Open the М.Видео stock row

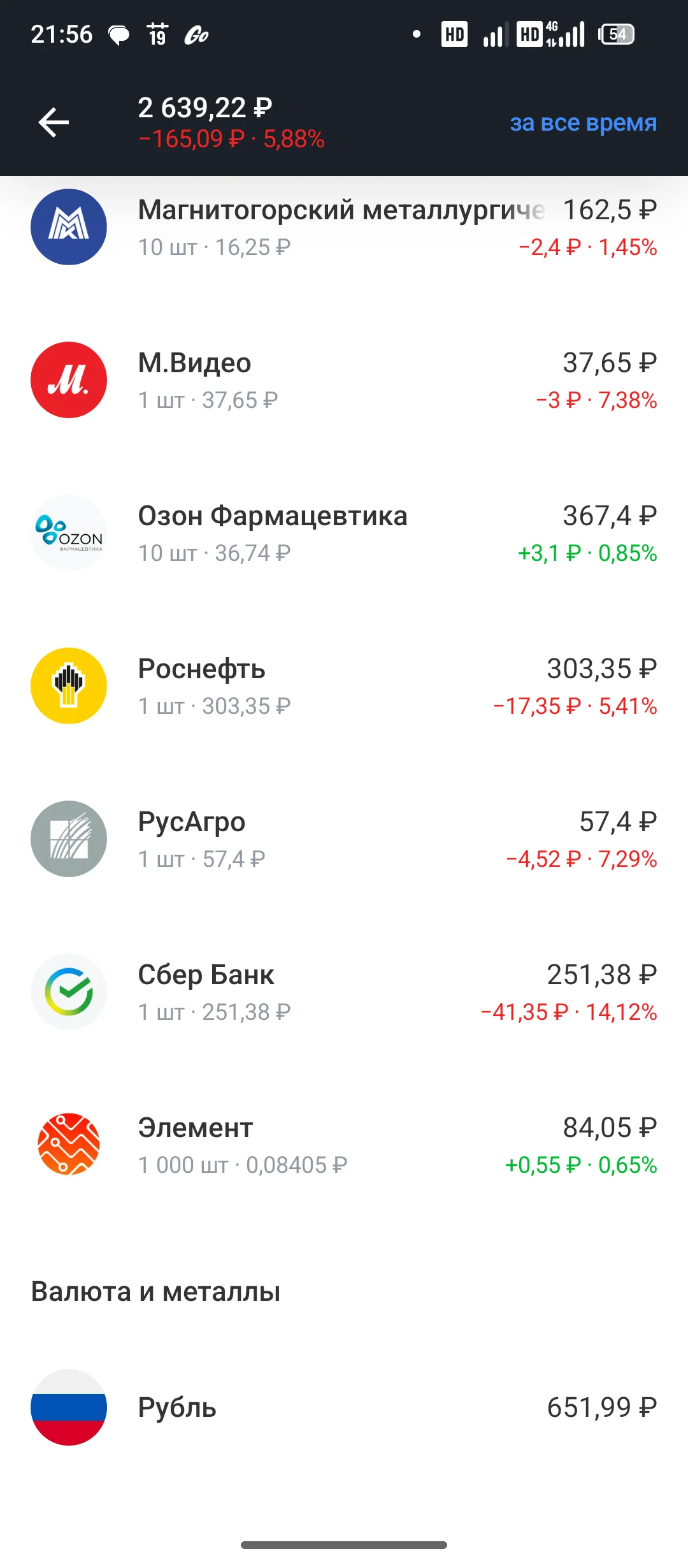[x=344, y=381]
